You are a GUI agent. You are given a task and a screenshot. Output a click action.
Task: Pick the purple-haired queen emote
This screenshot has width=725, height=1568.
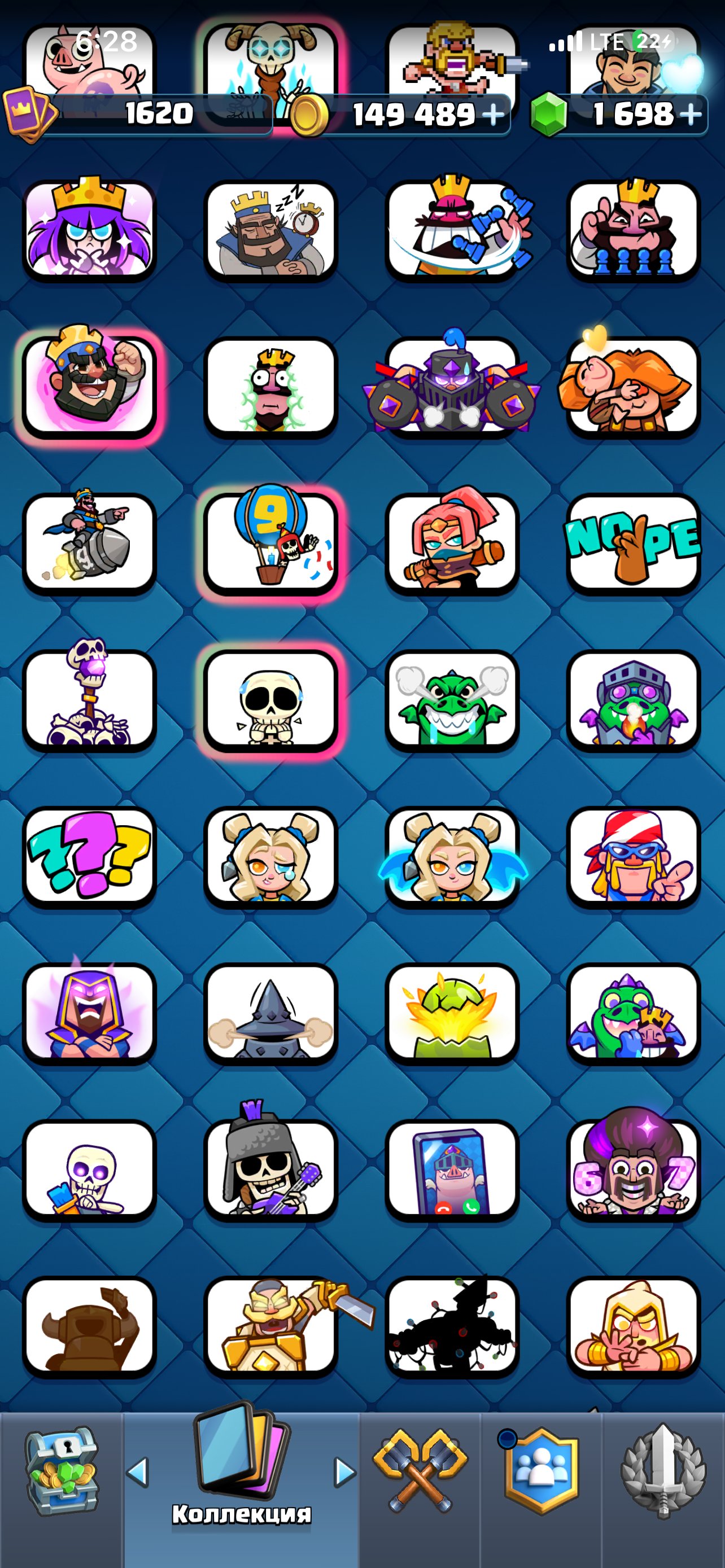pyautogui.click(x=89, y=230)
